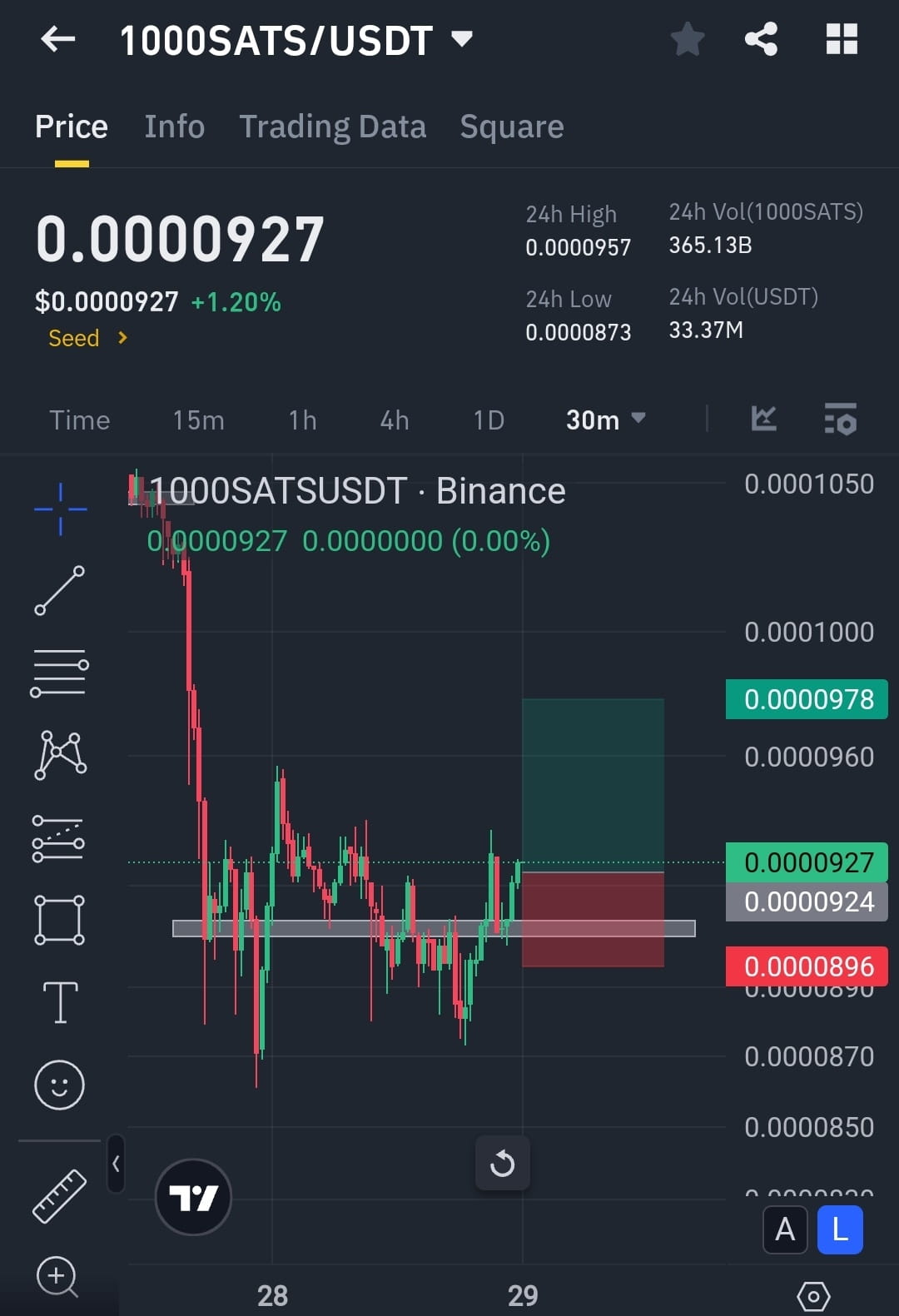Image resolution: width=899 pixels, height=1316 pixels.
Task: Select the trend line drawing tool
Action: pos(59,591)
